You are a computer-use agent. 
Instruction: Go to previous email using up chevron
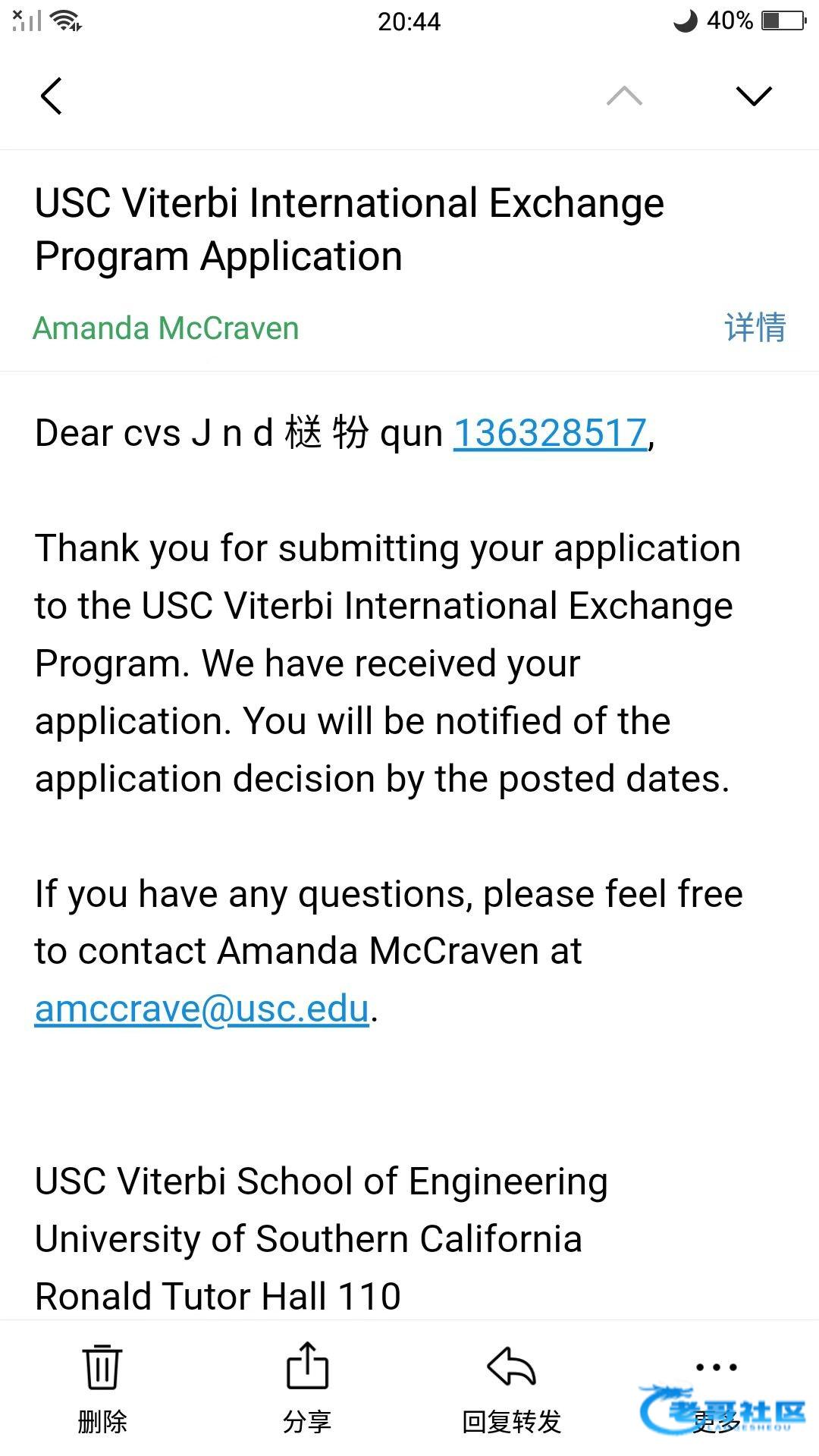click(624, 96)
